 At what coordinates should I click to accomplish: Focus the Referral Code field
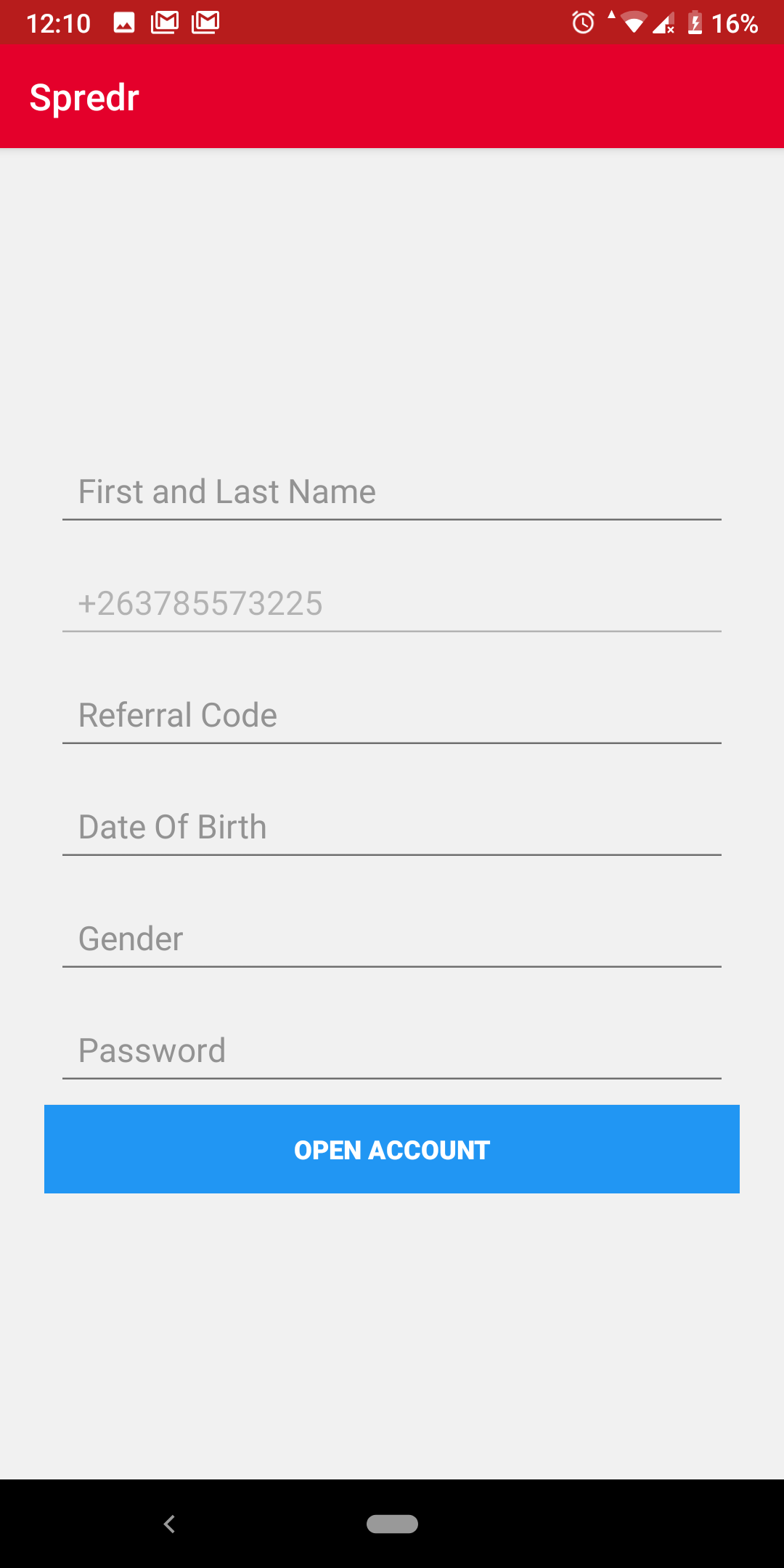tap(392, 715)
